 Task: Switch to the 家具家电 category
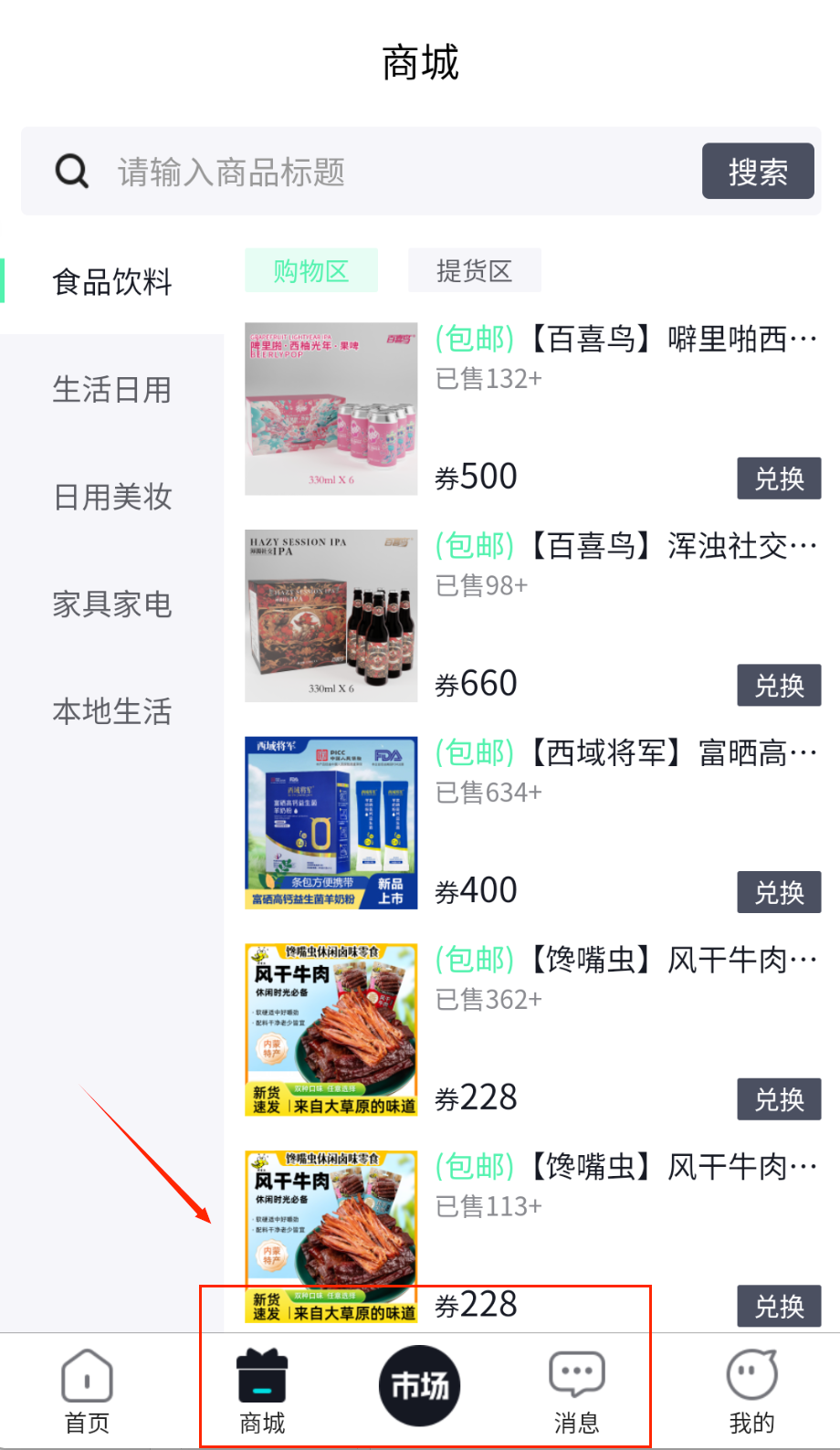pos(112,604)
